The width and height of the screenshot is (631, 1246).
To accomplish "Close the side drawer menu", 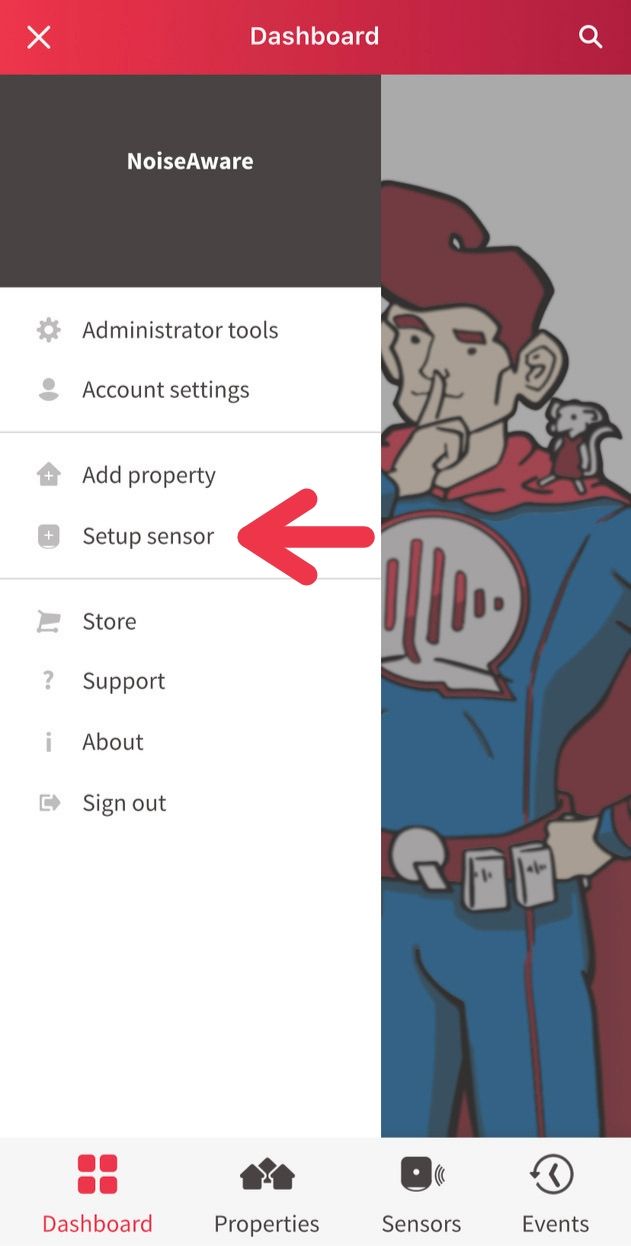I will (x=38, y=38).
